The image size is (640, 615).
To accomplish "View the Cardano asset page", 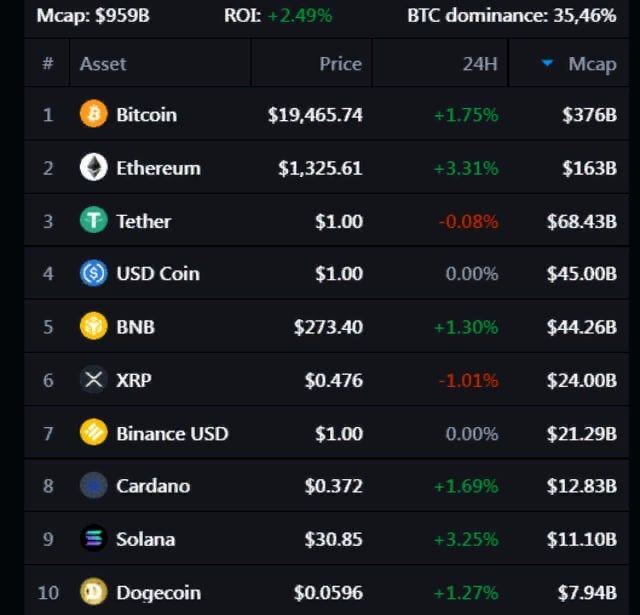I will point(152,486).
